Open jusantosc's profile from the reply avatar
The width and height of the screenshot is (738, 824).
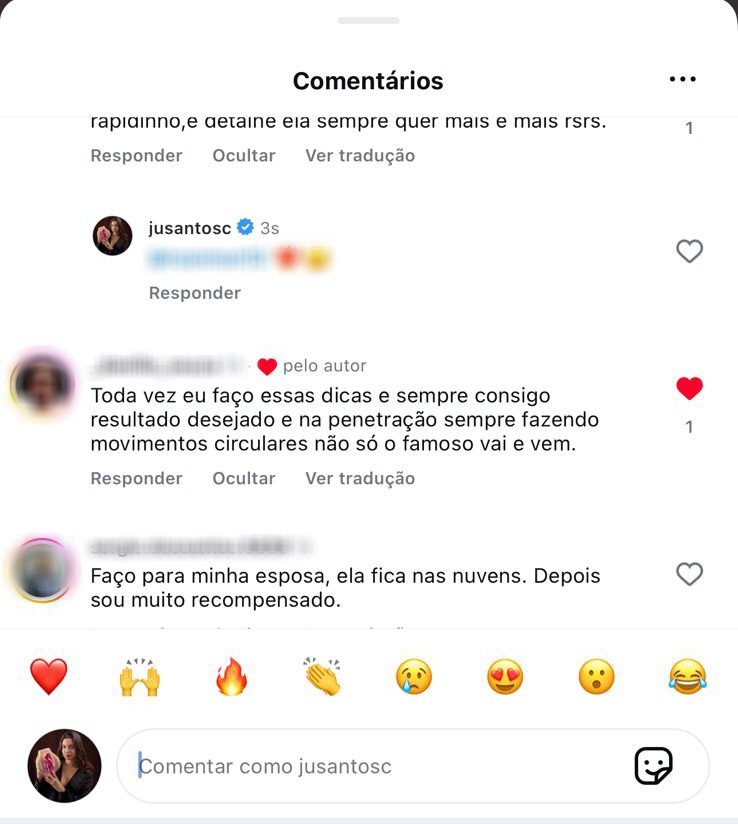click(113, 236)
